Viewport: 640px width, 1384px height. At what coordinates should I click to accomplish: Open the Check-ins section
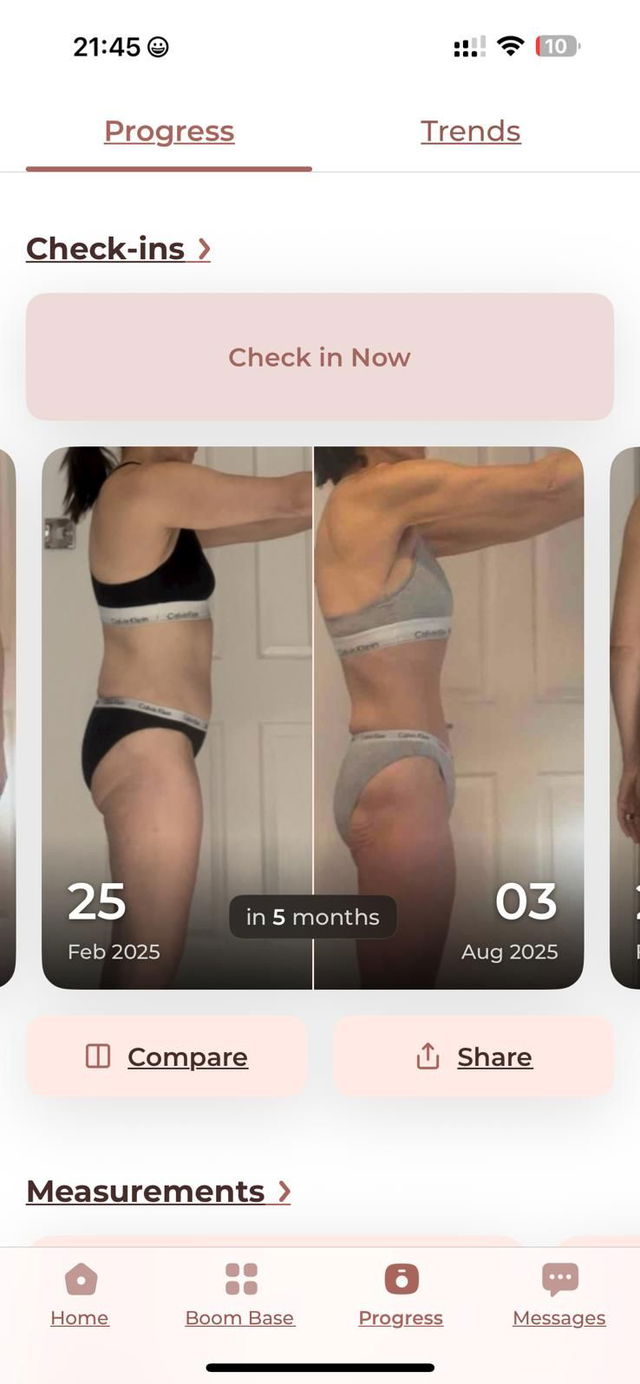(118, 248)
